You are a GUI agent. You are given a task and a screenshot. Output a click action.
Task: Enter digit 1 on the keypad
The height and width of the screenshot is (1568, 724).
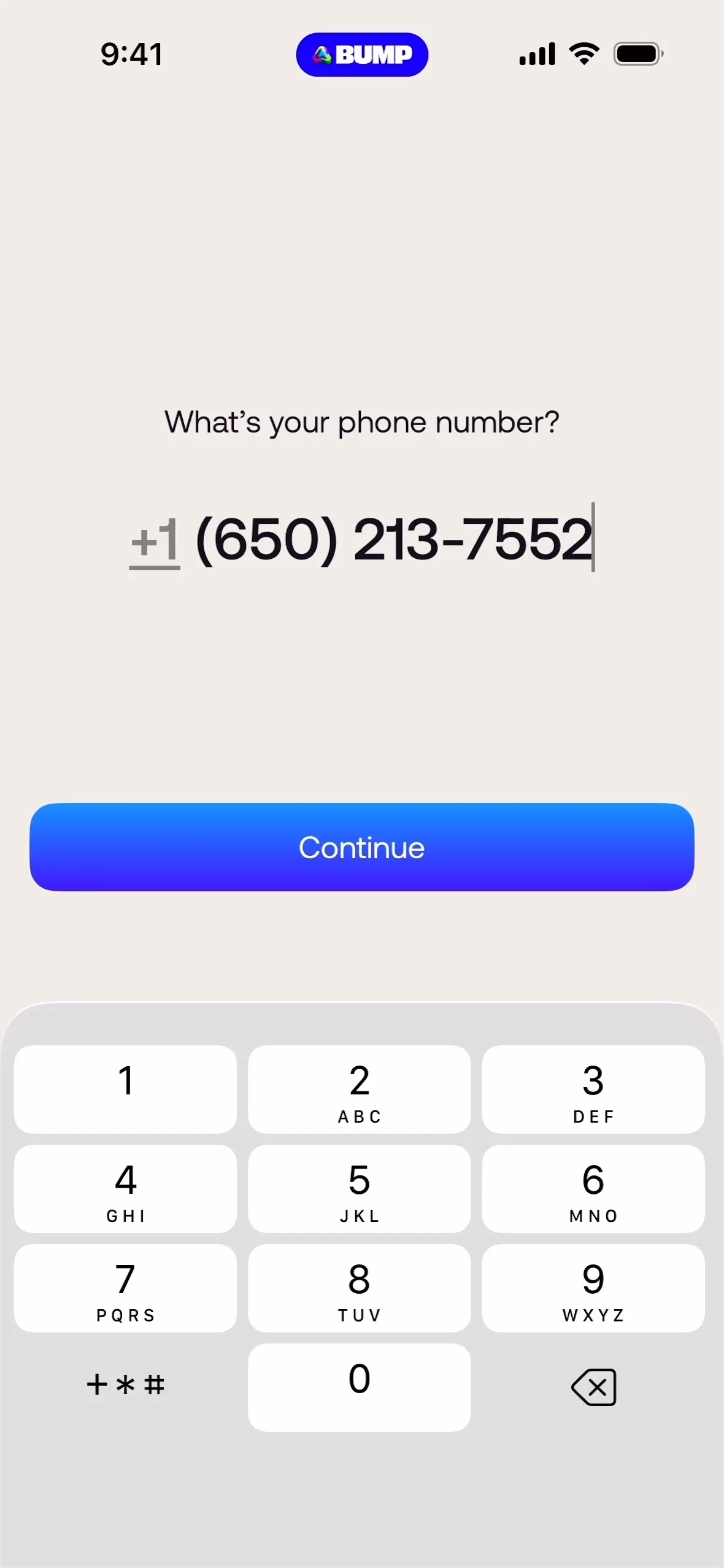click(125, 1090)
